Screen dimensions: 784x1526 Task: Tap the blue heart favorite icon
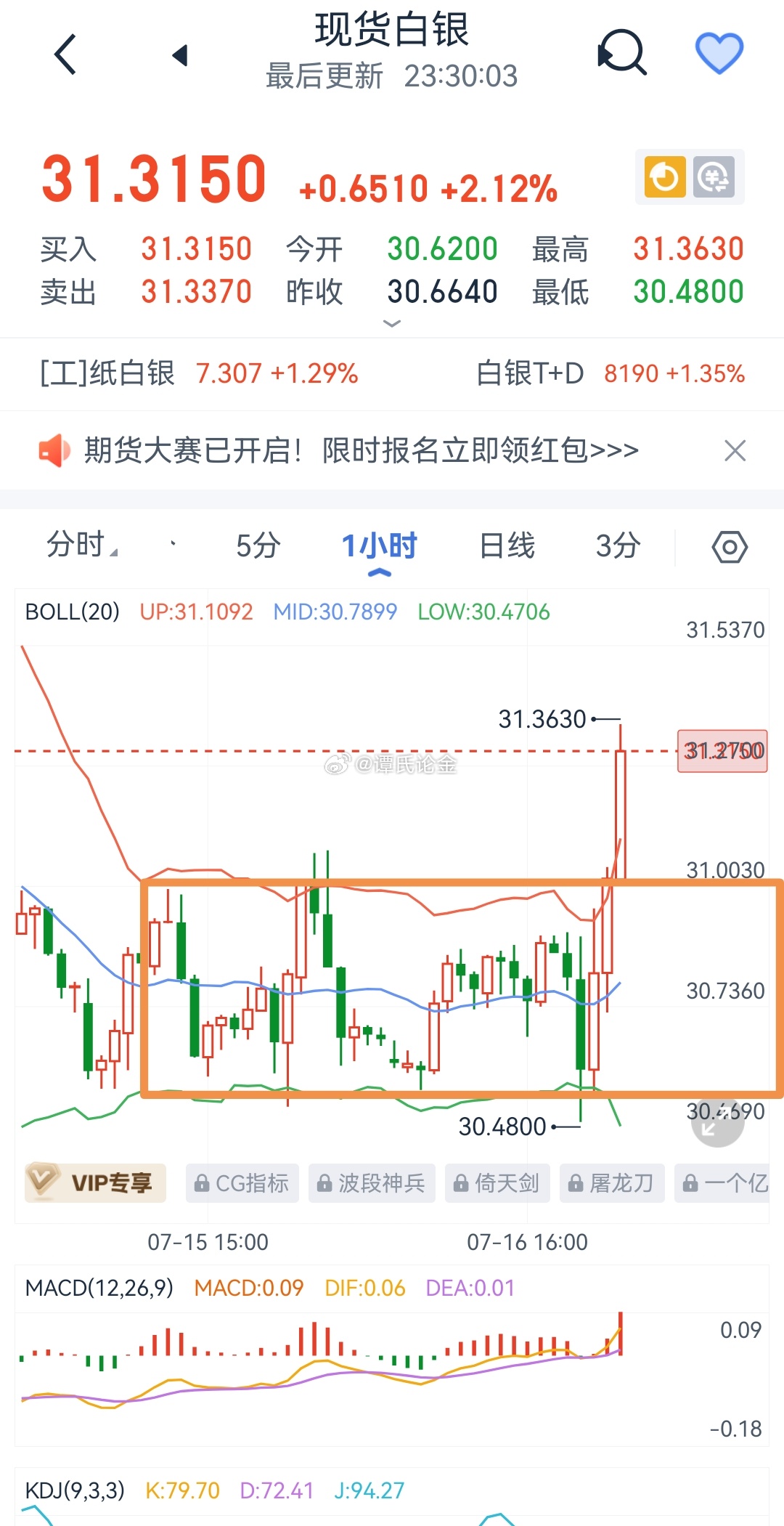[719, 53]
